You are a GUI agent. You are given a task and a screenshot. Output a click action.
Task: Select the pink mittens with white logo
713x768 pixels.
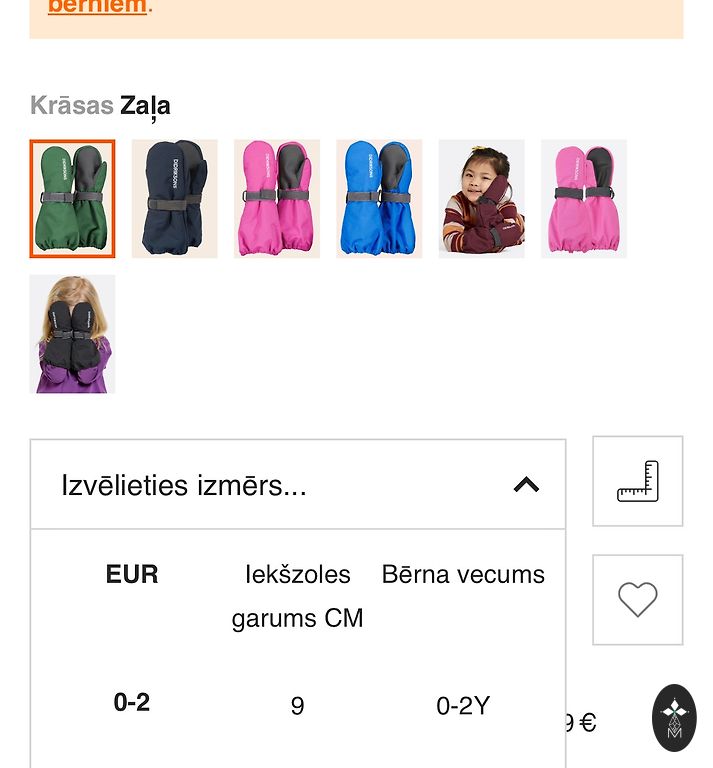[x=584, y=199]
